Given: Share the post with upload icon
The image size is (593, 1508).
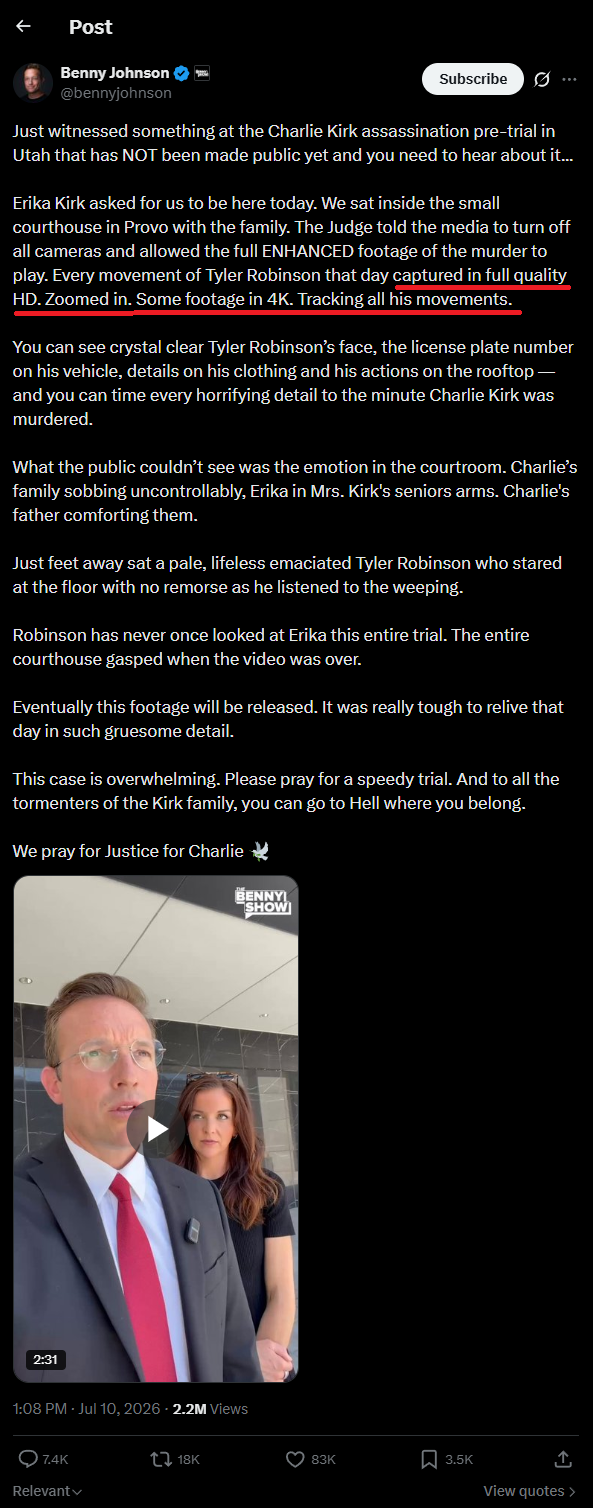Looking at the screenshot, I should click(563, 1459).
